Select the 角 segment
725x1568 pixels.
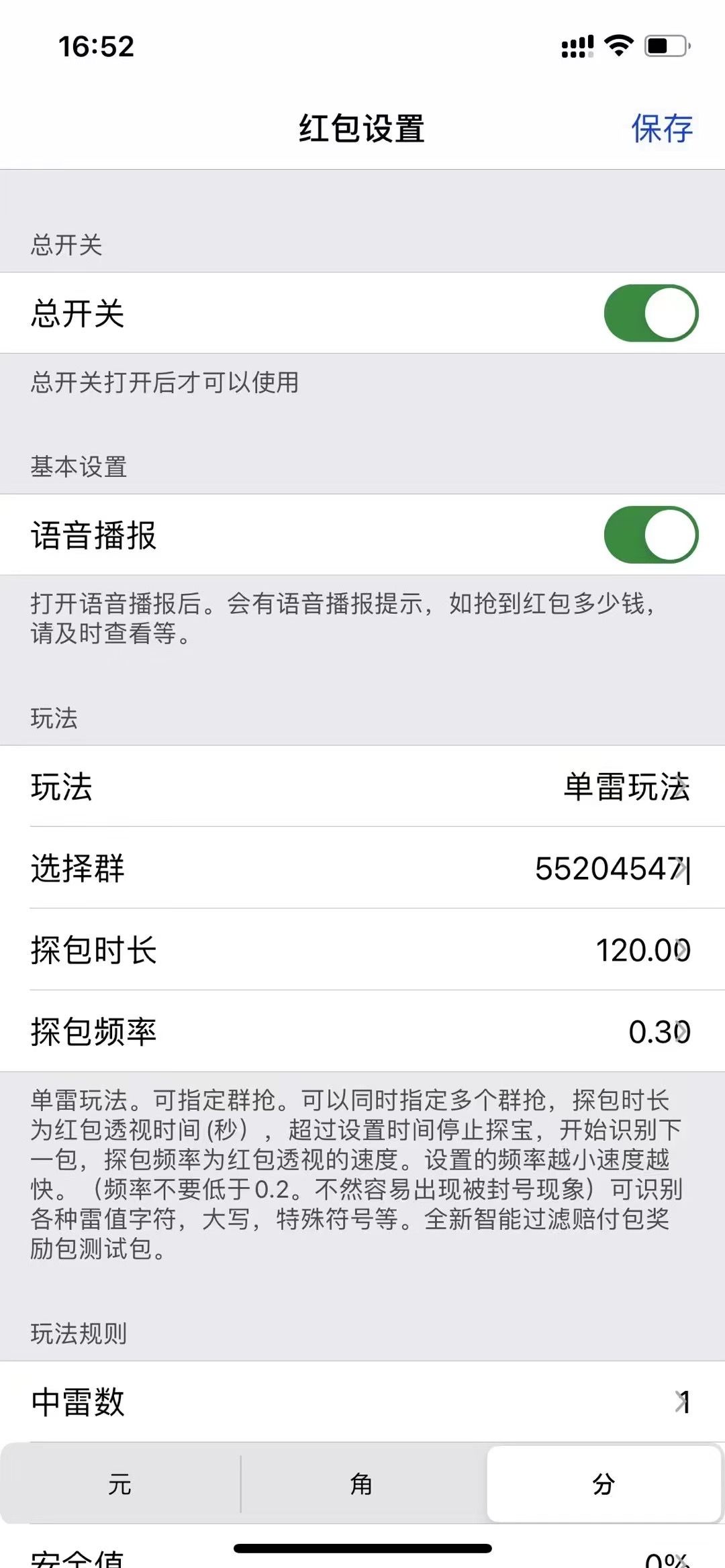point(362,1484)
